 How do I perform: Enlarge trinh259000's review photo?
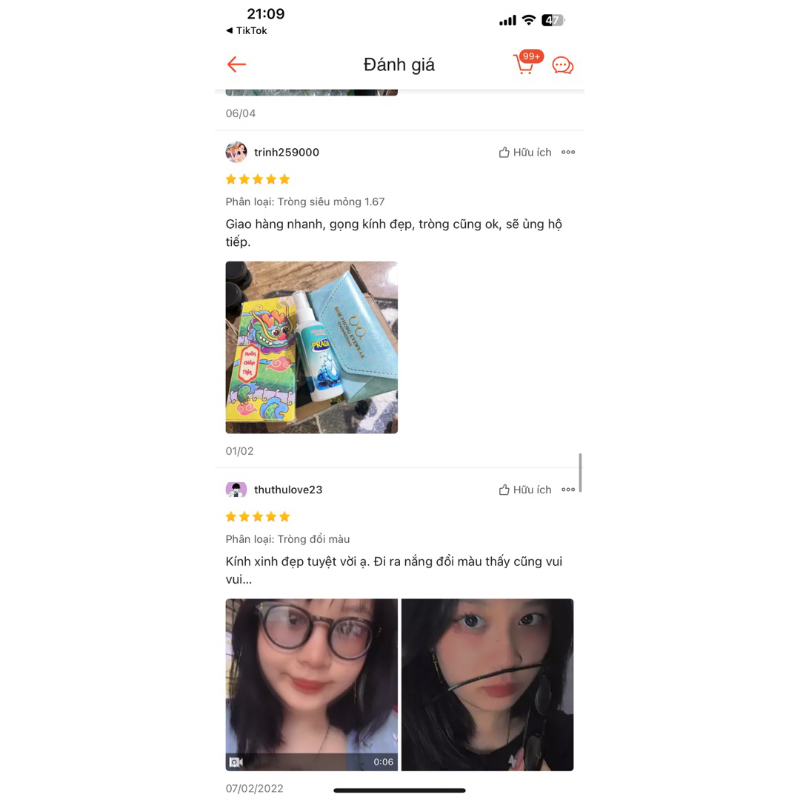(x=311, y=347)
